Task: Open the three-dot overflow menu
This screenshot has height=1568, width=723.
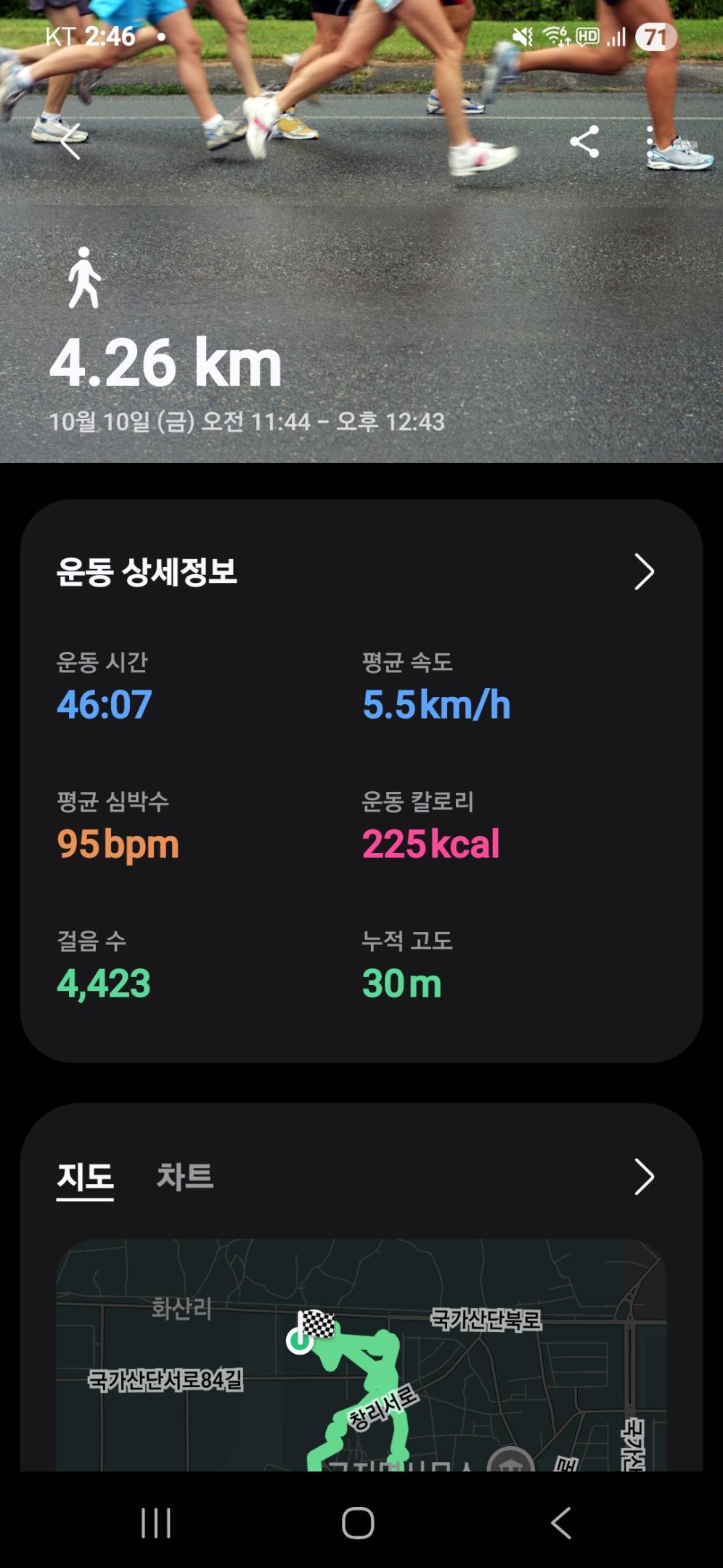Action: point(650,142)
